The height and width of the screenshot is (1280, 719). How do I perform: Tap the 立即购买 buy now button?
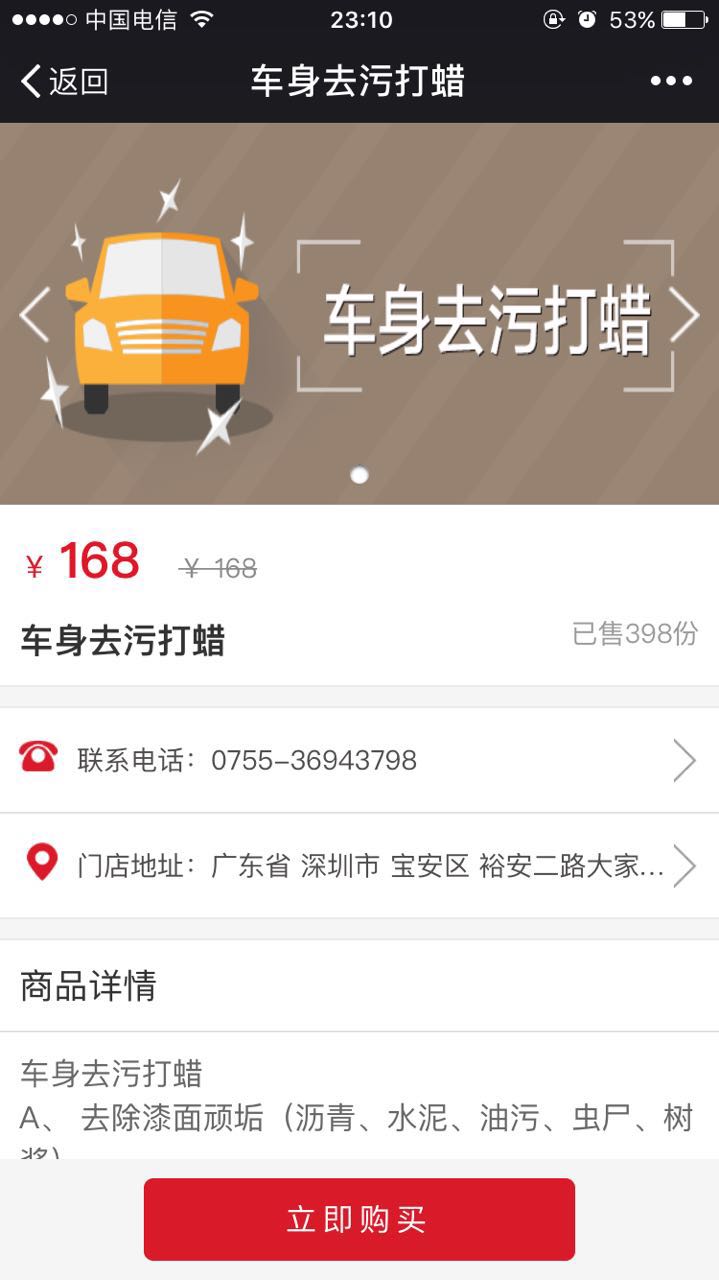pos(359,1219)
